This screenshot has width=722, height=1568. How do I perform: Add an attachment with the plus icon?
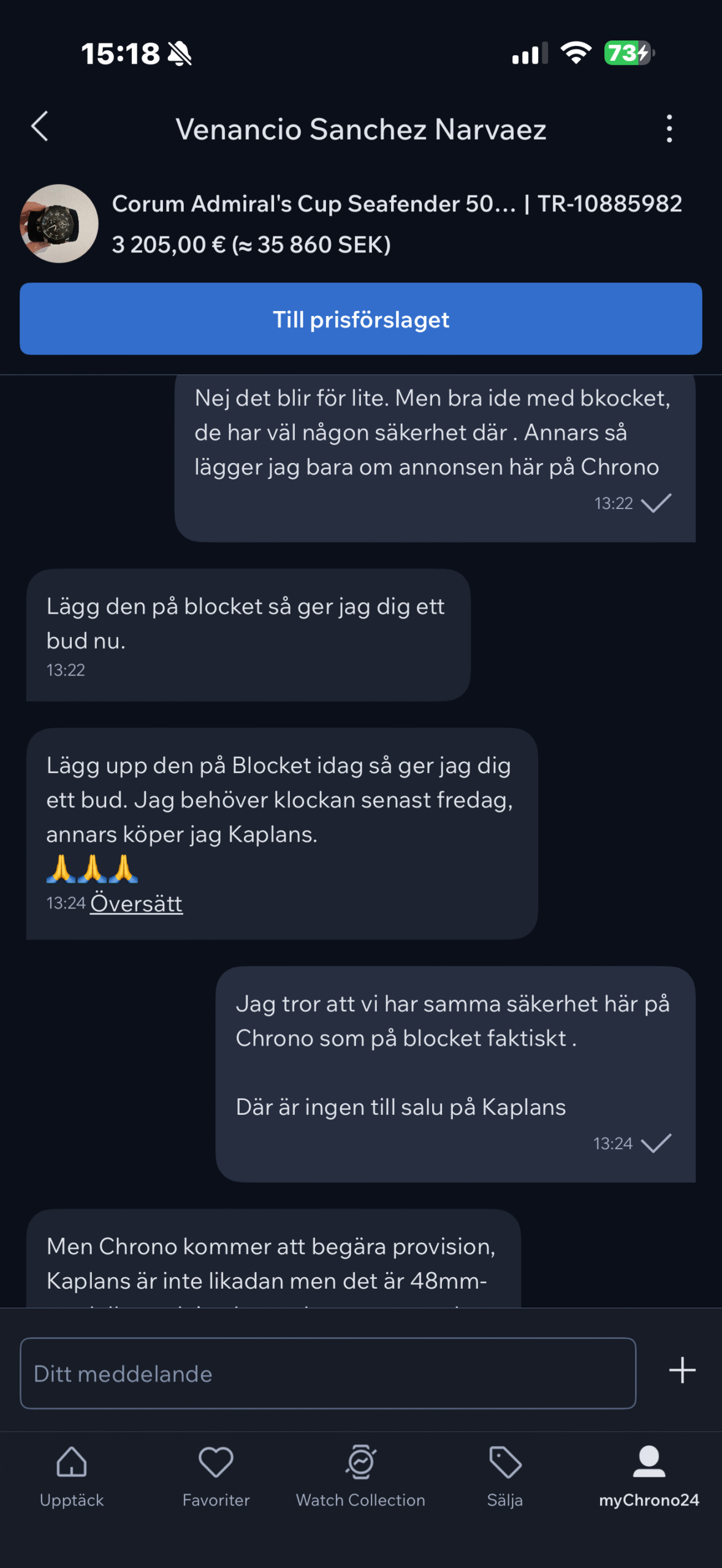[x=682, y=1370]
